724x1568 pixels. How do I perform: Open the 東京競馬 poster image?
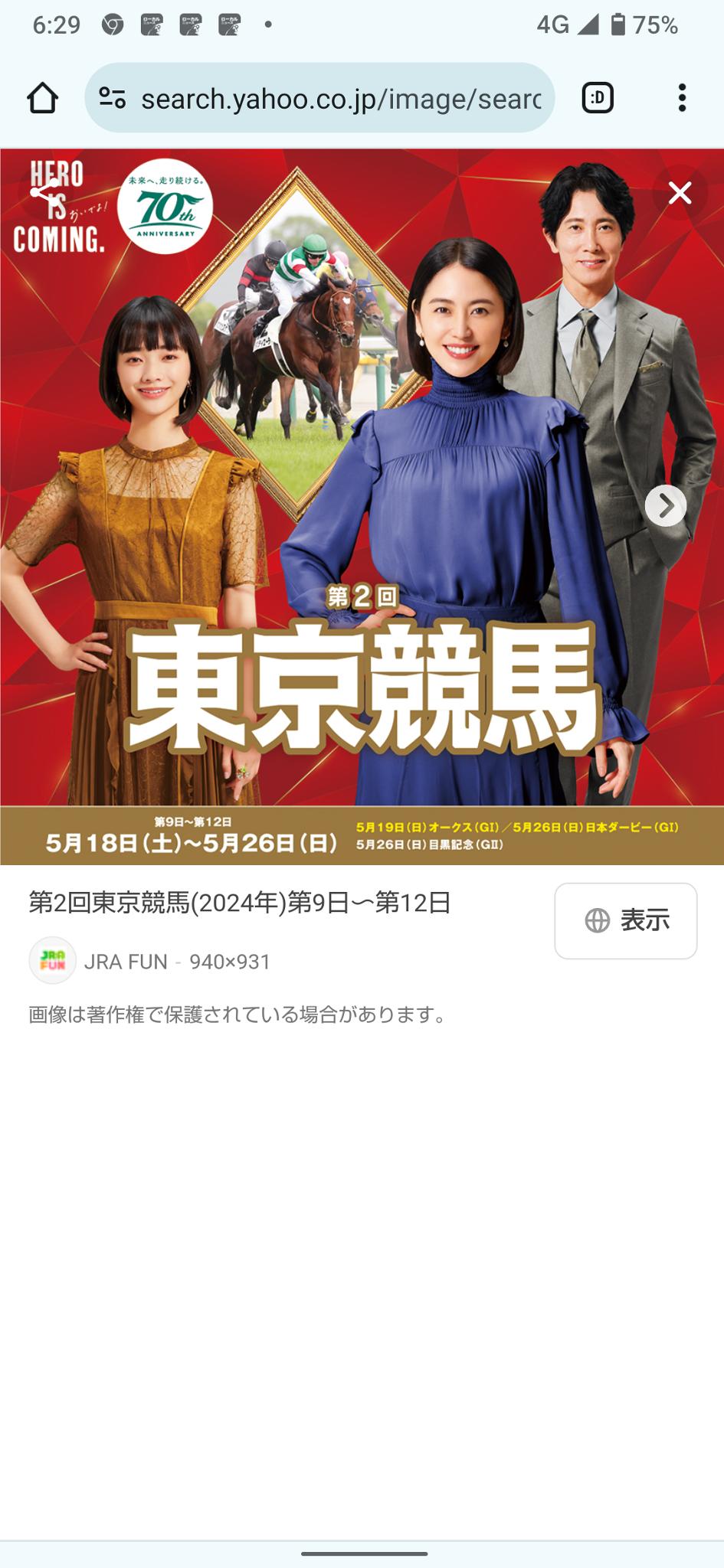(x=362, y=505)
